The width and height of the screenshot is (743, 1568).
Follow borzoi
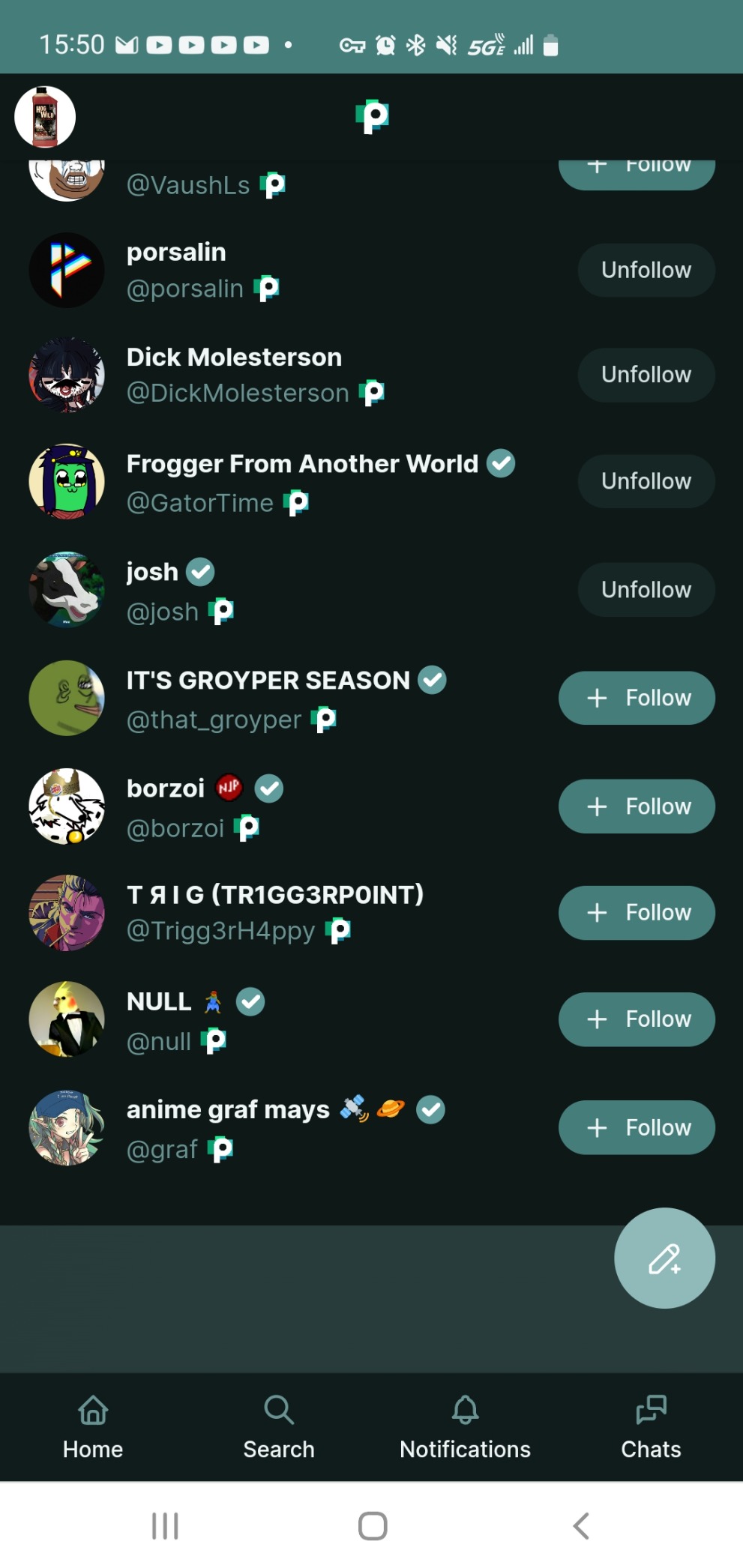coord(637,806)
